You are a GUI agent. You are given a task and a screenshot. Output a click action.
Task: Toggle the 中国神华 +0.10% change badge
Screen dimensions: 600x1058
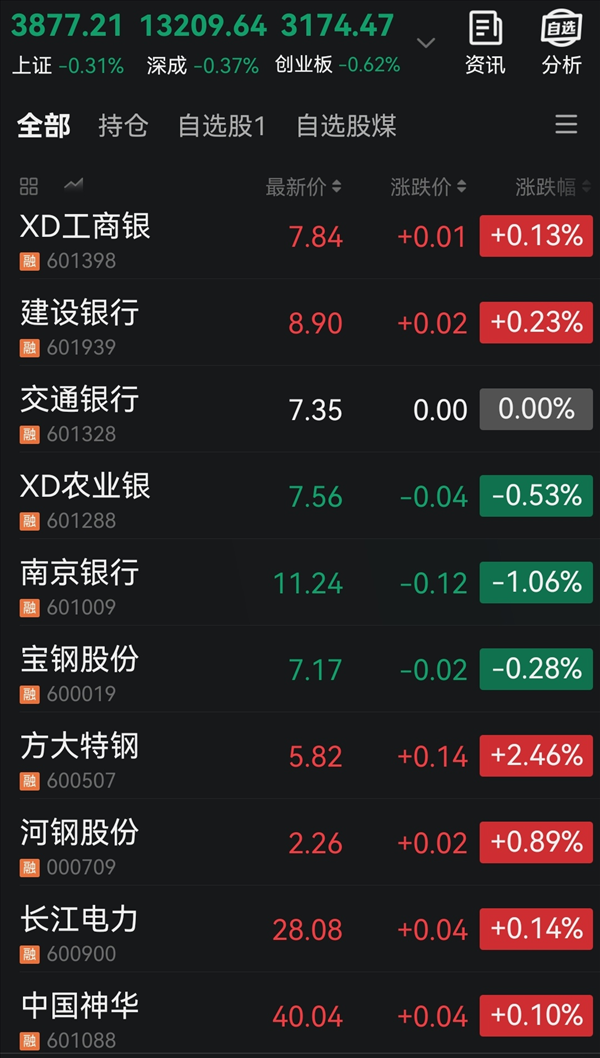tap(536, 1015)
